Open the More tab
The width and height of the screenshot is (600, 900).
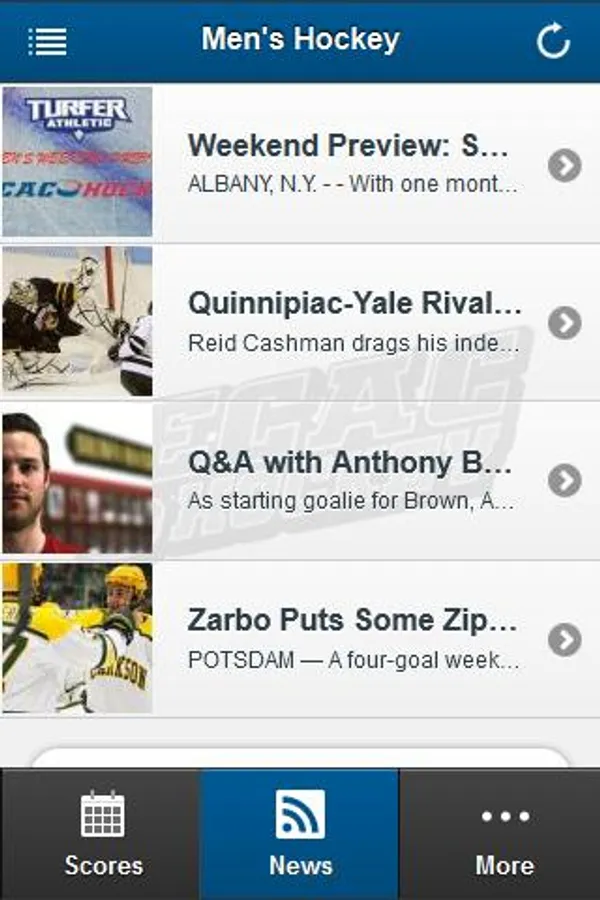click(504, 834)
